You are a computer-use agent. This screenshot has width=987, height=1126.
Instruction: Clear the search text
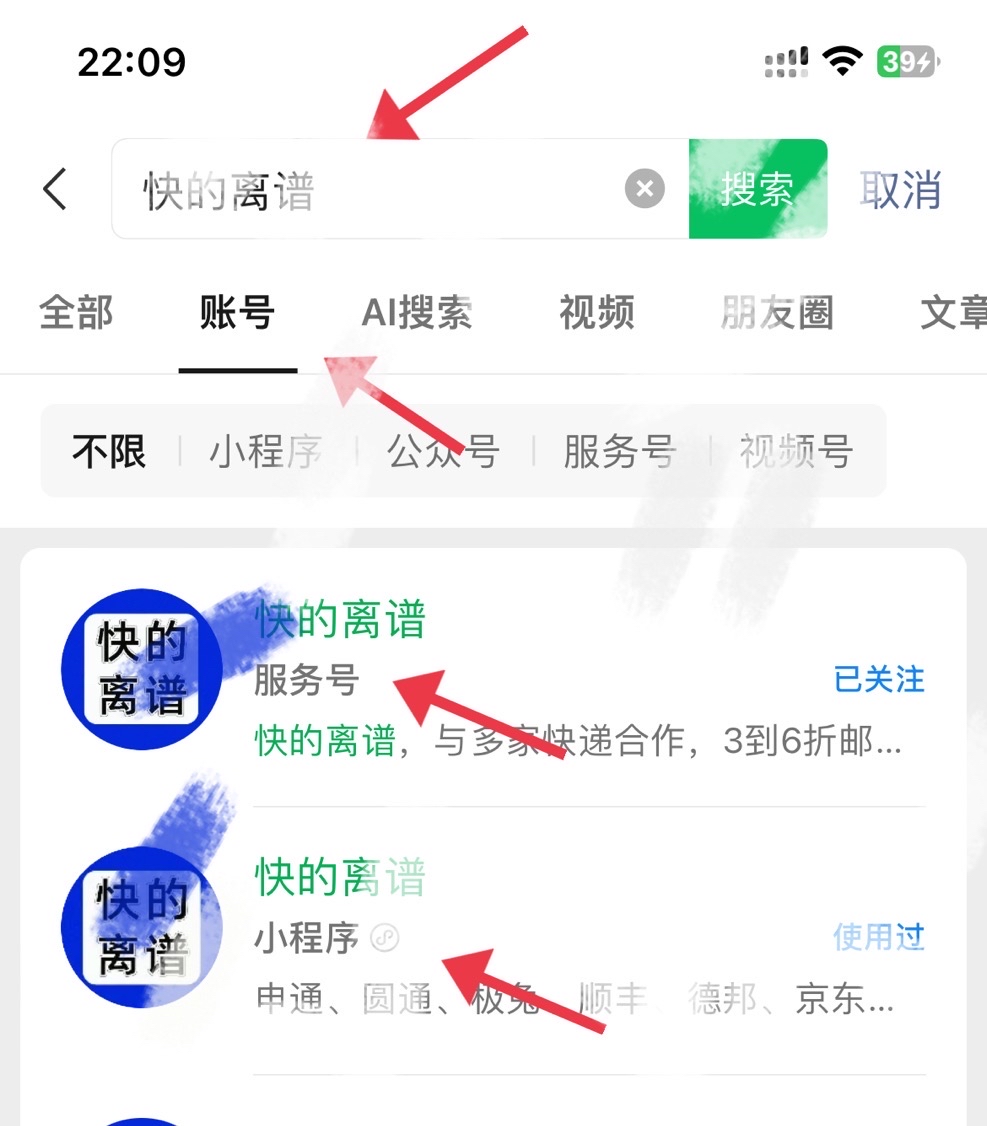645,188
